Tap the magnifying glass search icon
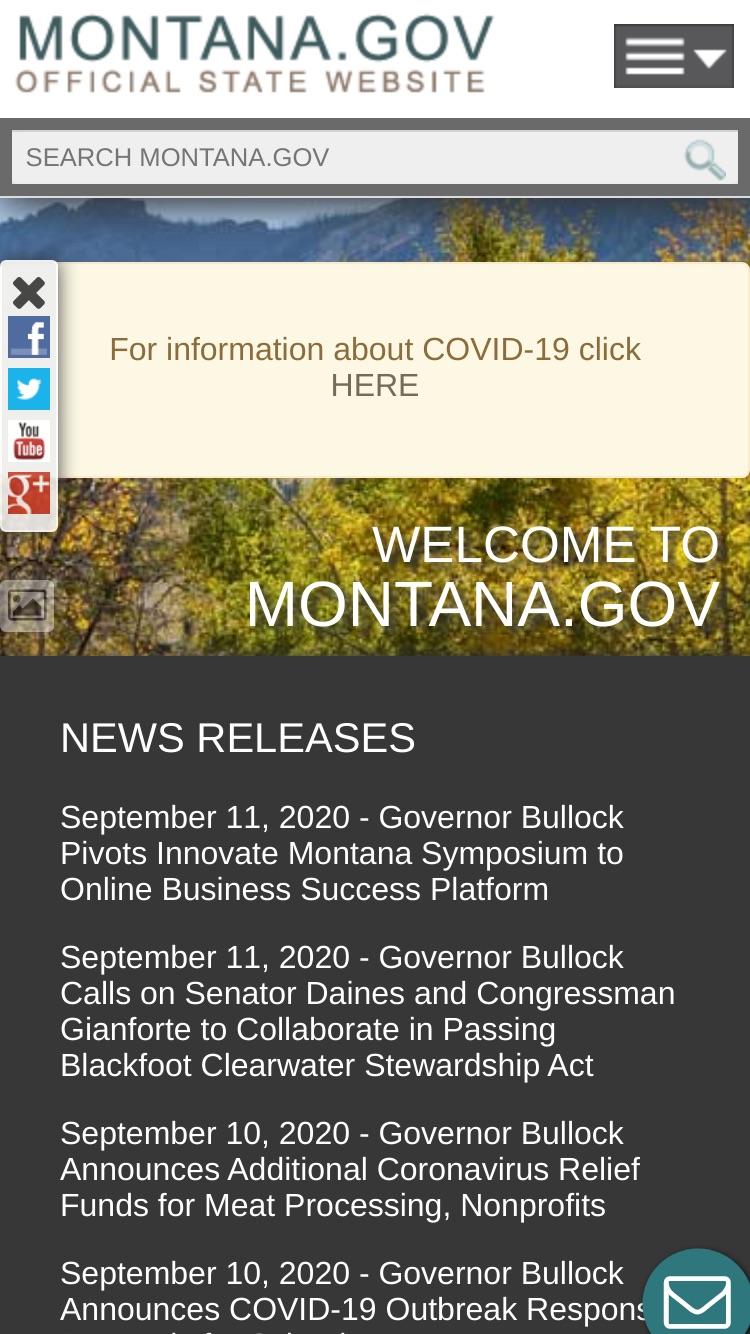The width and height of the screenshot is (750, 1334). [705, 159]
